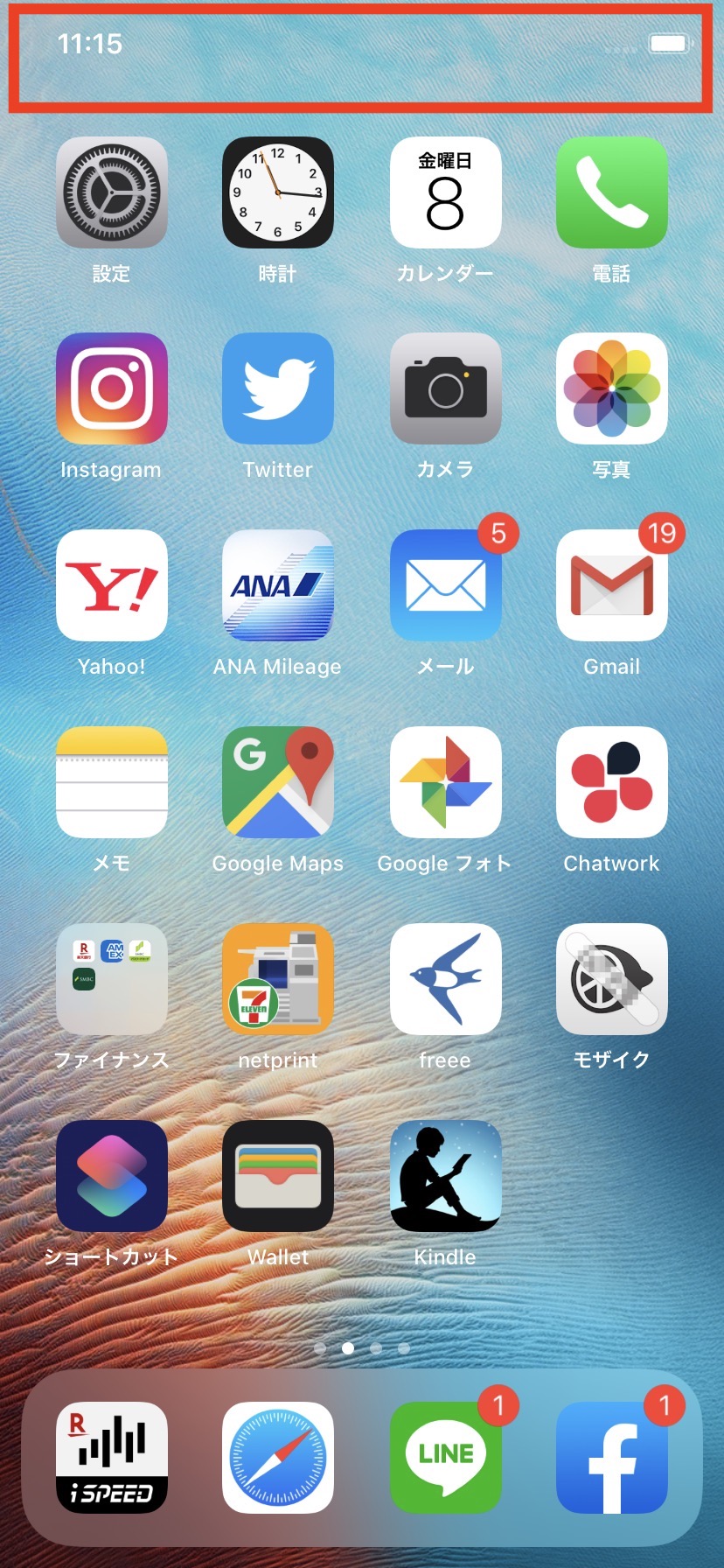This screenshot has height=1568, width=724.
Task: Launch Safari from the dock
Action: tap(277, 1458)
